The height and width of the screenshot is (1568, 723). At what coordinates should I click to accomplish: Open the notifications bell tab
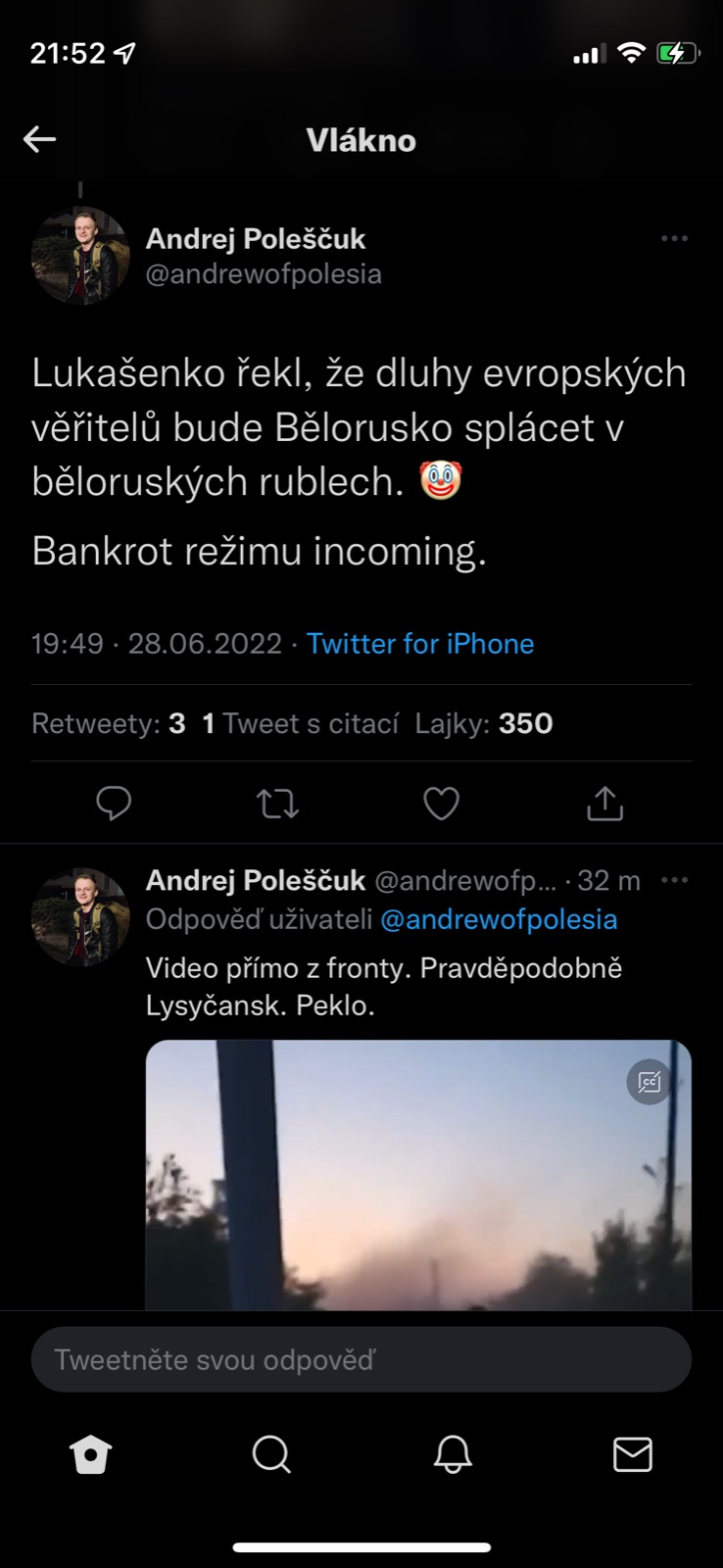453,1454
